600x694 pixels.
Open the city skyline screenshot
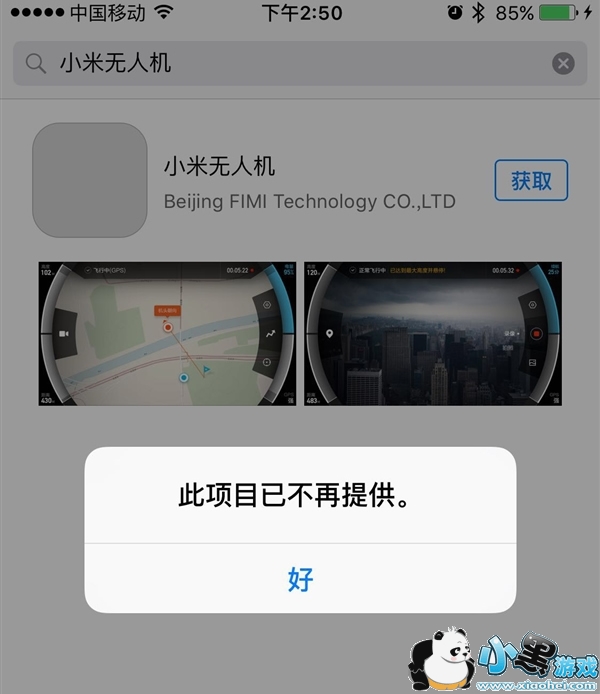point(434,334)
